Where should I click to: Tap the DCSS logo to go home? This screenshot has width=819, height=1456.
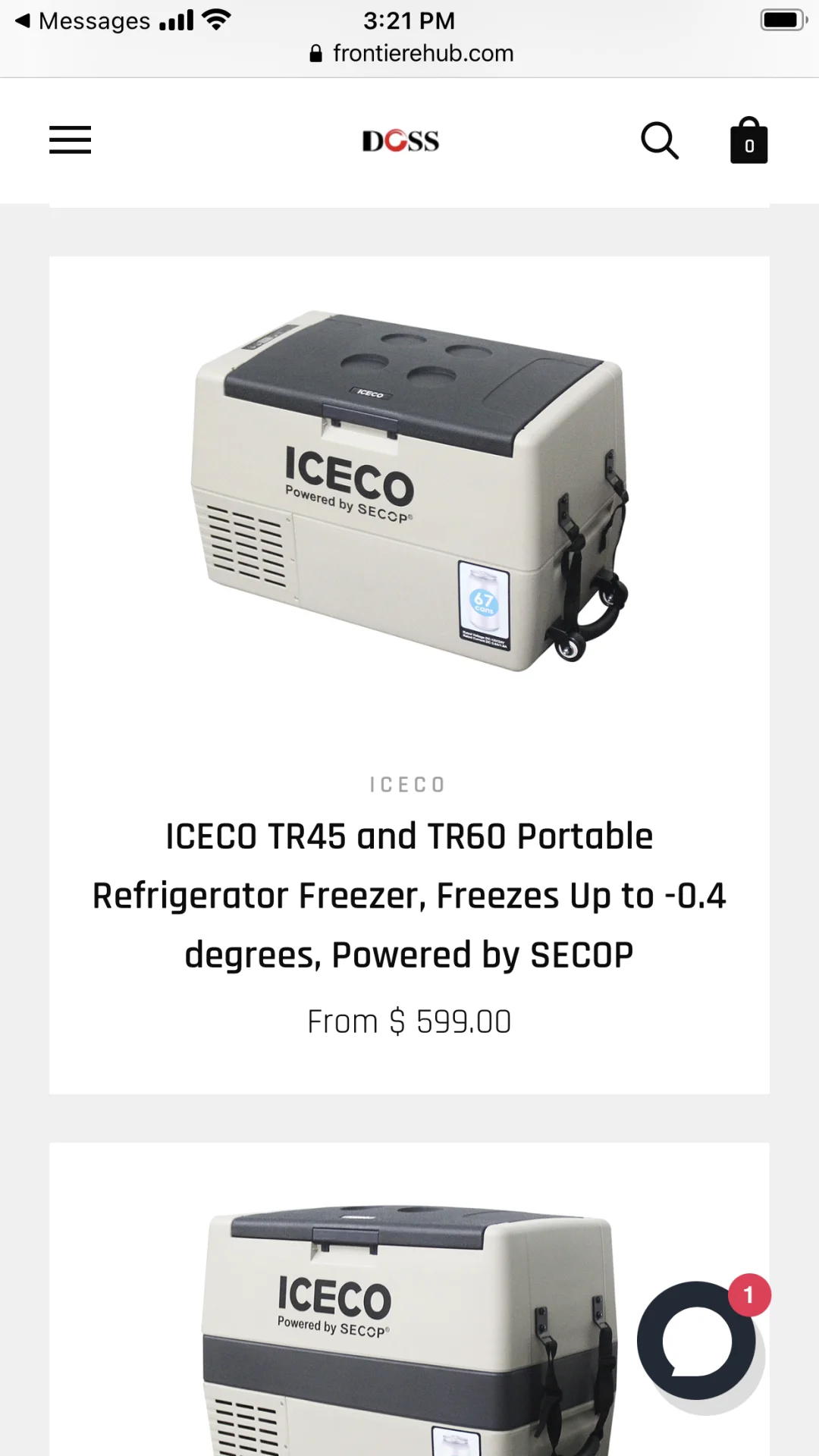tap(400, 141)
